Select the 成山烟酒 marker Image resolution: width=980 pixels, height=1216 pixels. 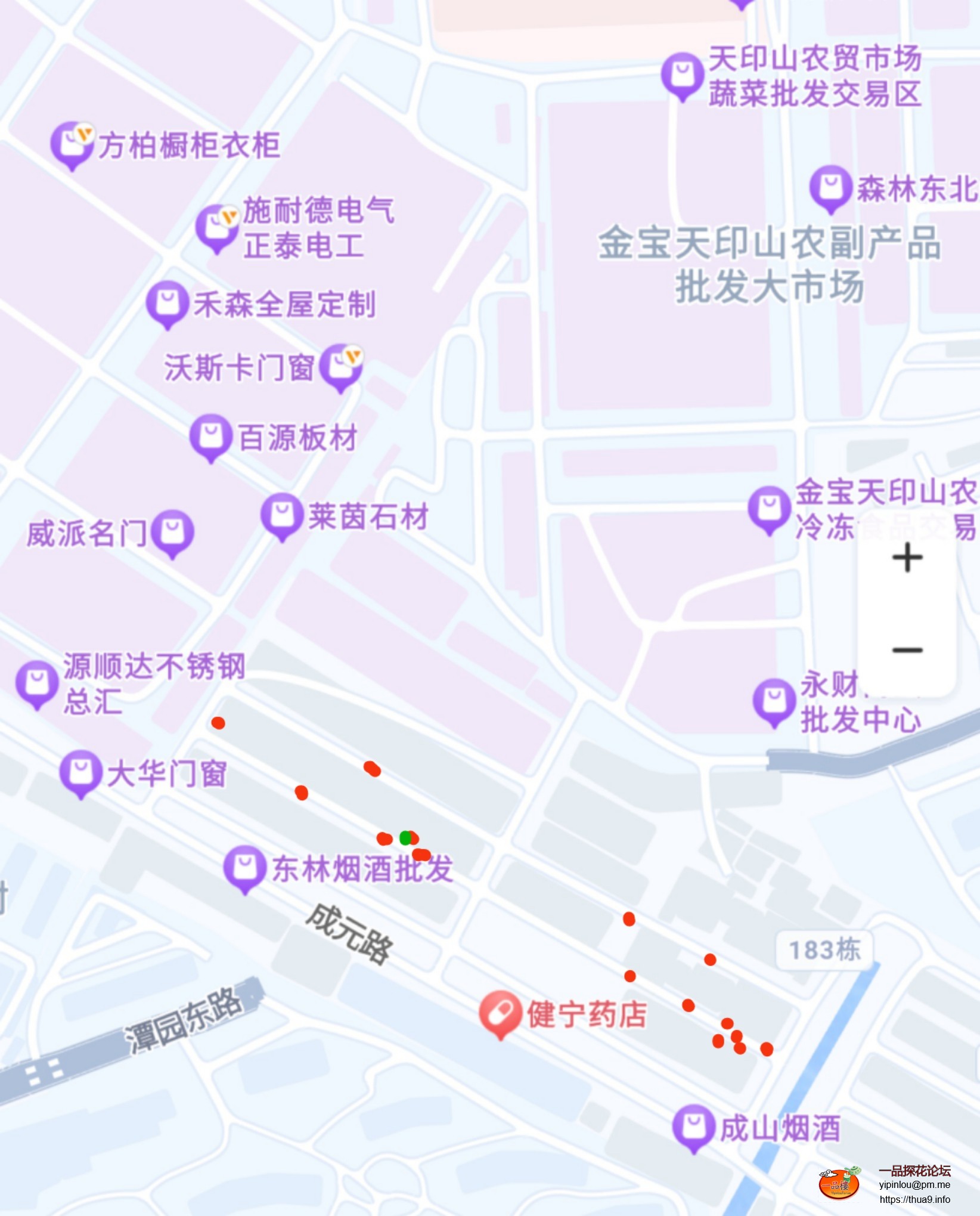point(693,1126)
